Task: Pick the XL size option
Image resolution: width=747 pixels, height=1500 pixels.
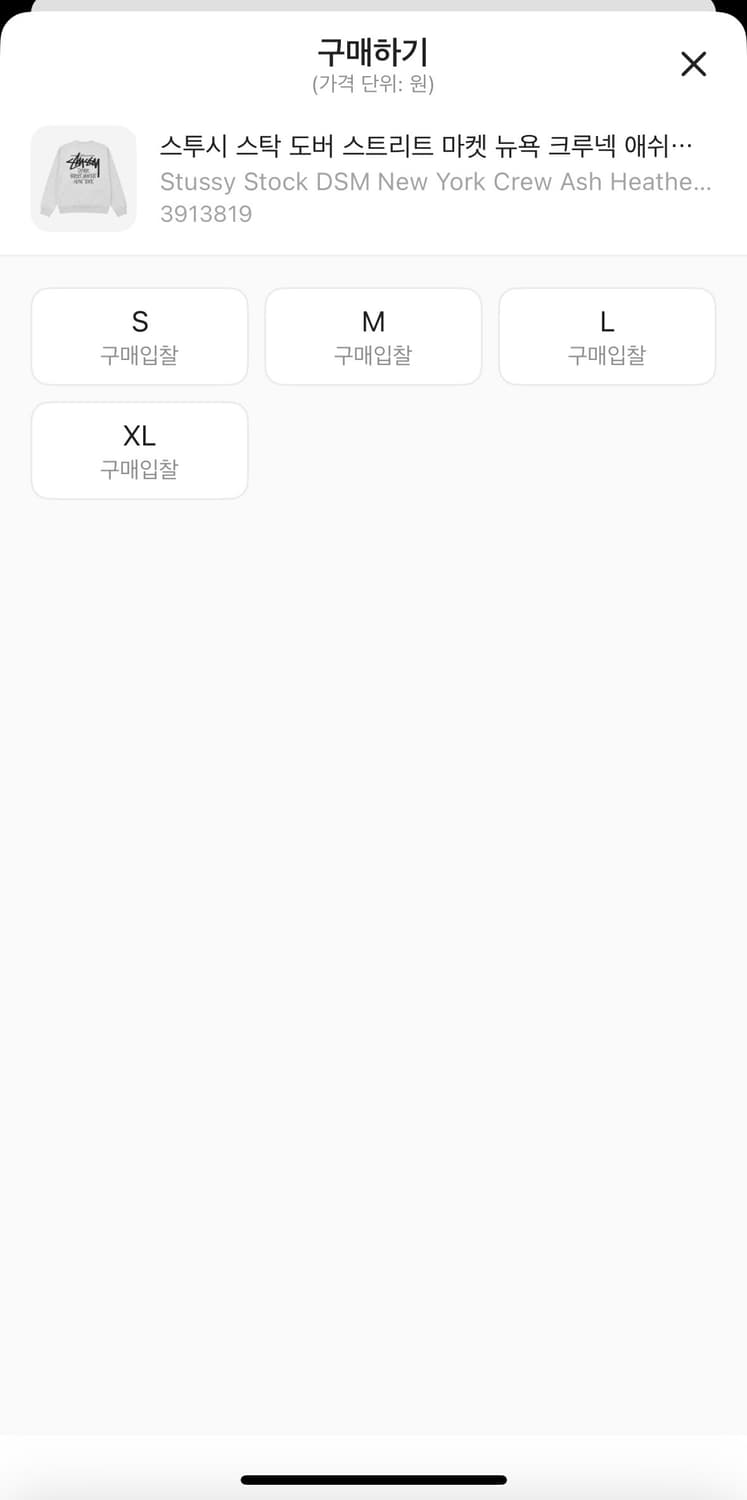Action: pyautogui.click(x=139, y=450)
